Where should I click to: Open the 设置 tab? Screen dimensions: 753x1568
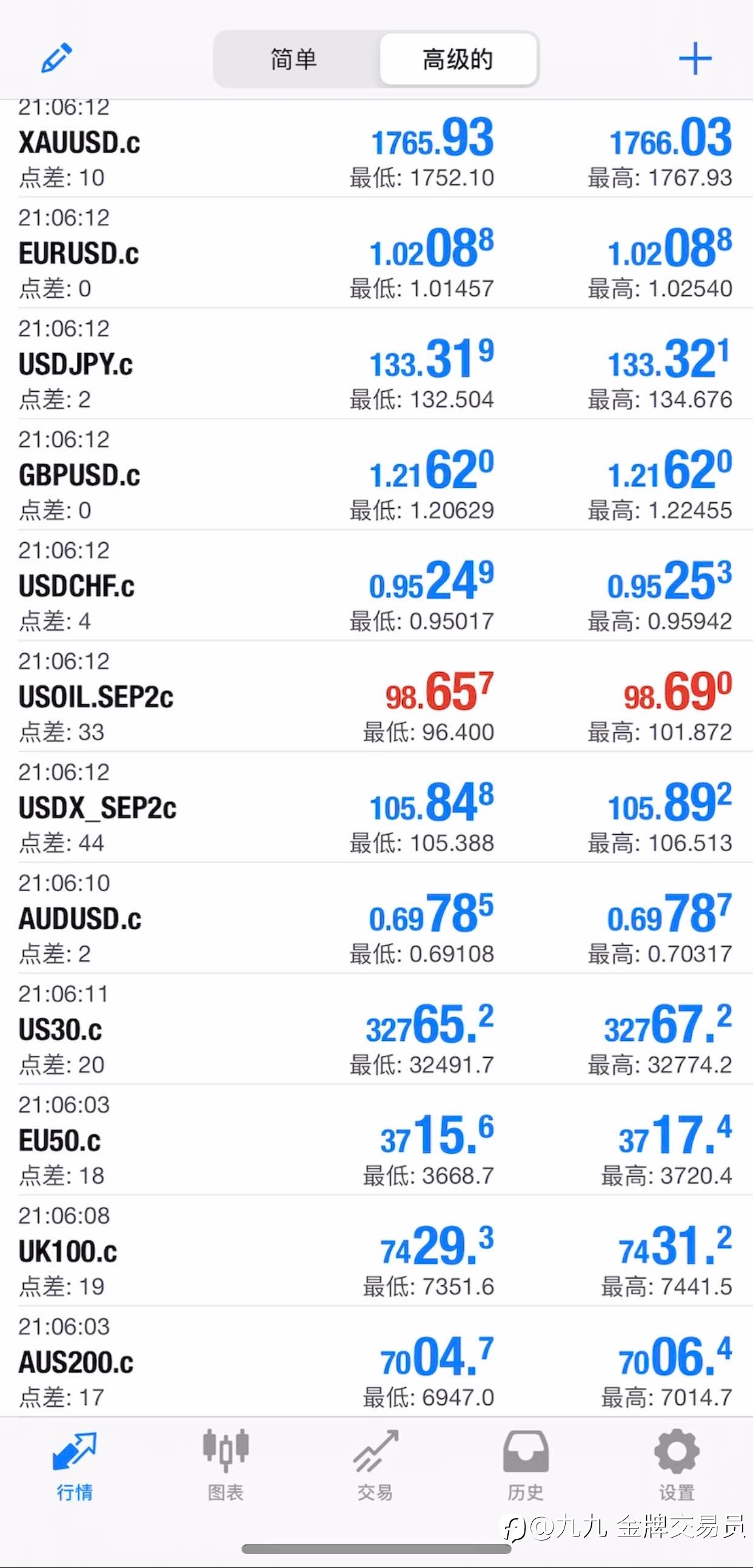[677, 1465]
